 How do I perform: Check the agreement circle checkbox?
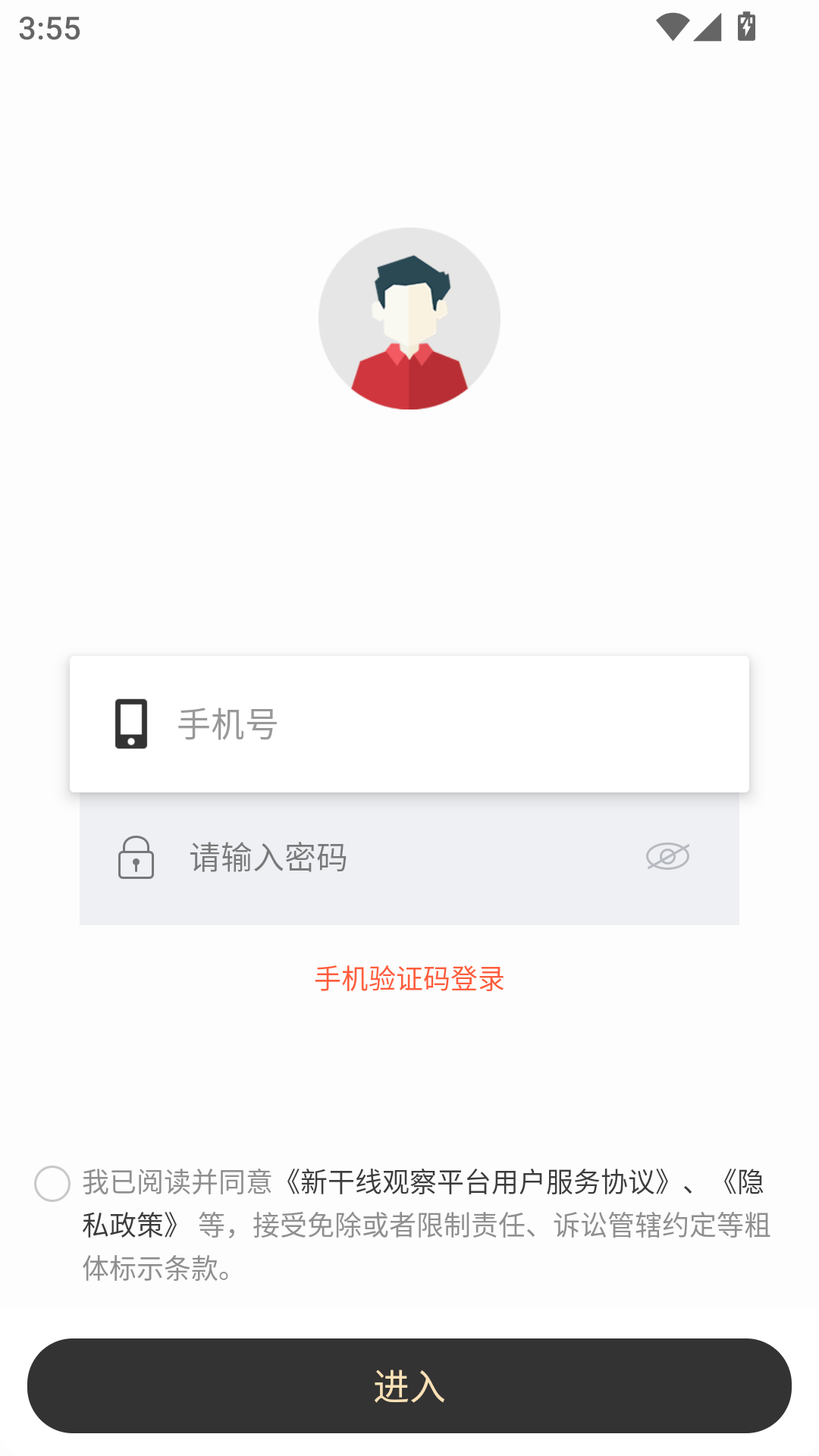click(53, 1185)
